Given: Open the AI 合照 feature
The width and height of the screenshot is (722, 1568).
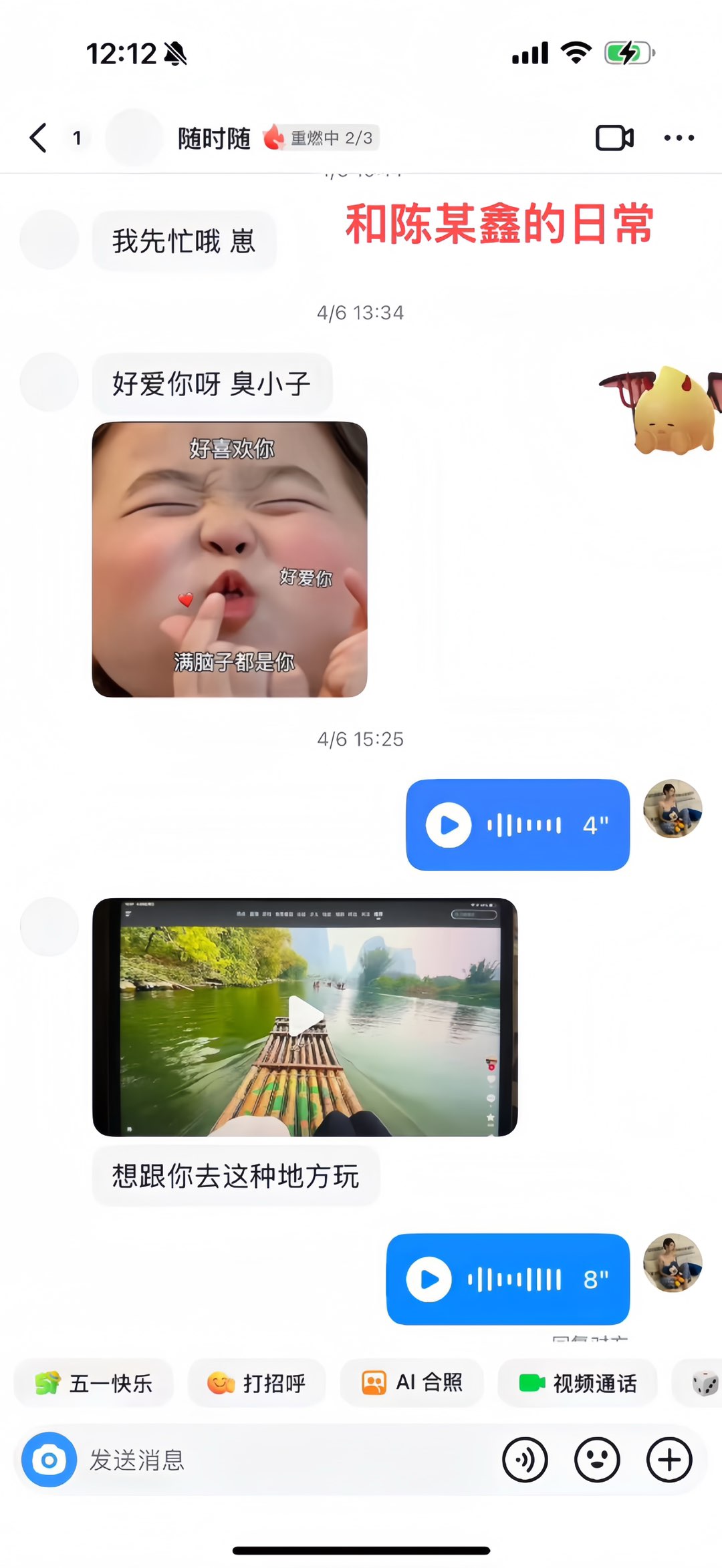Looking at the screenshot, I should [x=412, y=1382].
